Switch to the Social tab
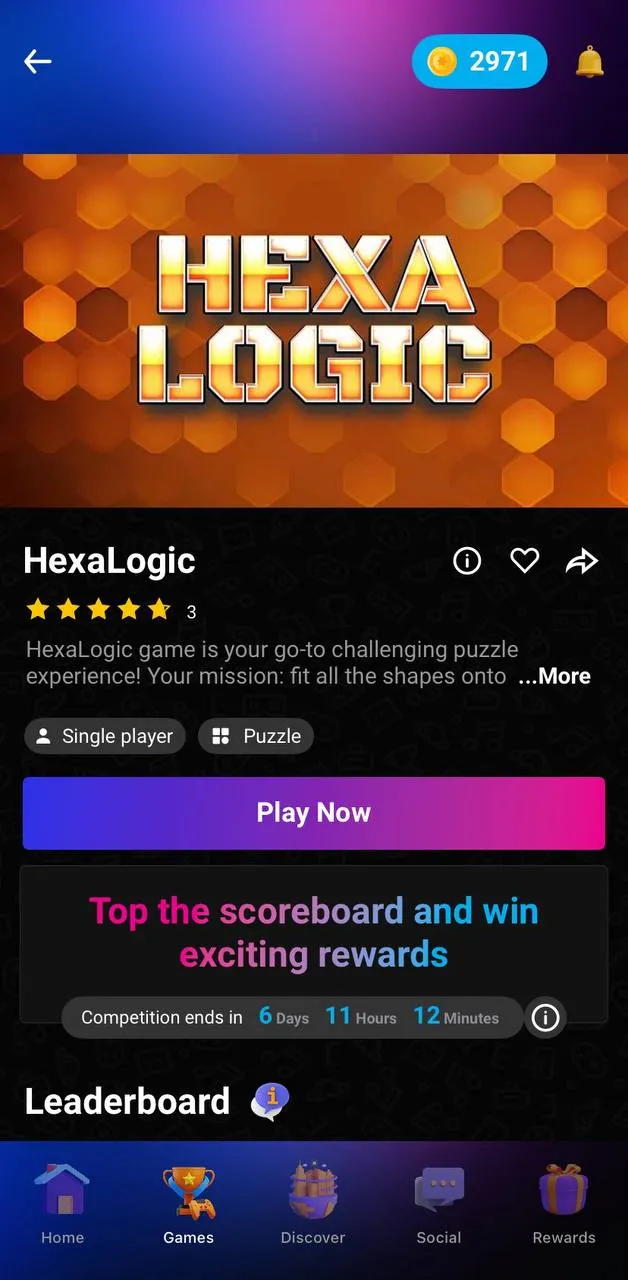628x1280 pixels. click(439, 1204)
